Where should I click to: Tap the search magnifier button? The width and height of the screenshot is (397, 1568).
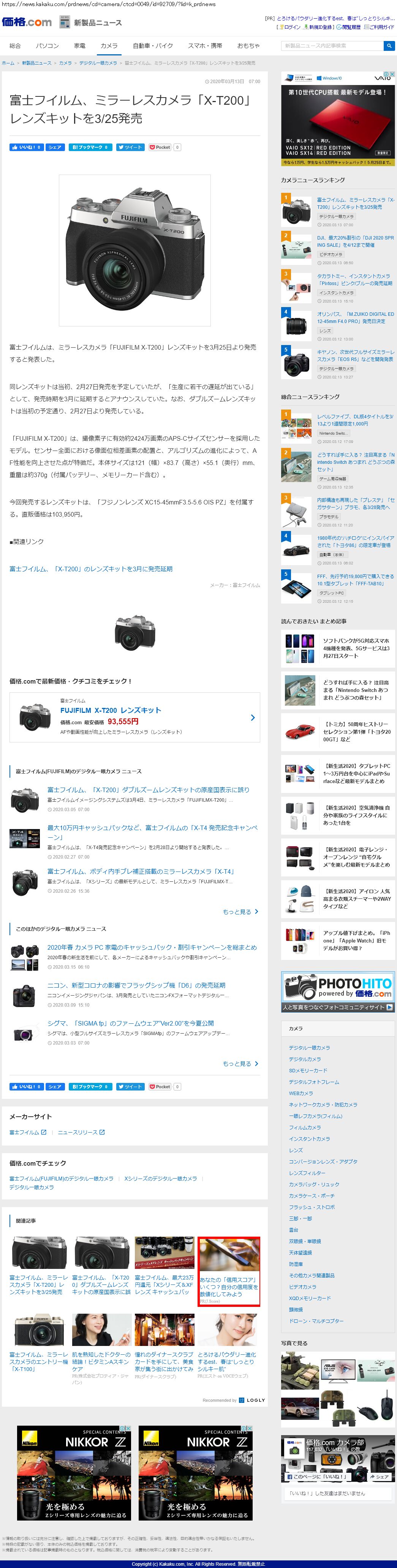(x=389, y=46)
